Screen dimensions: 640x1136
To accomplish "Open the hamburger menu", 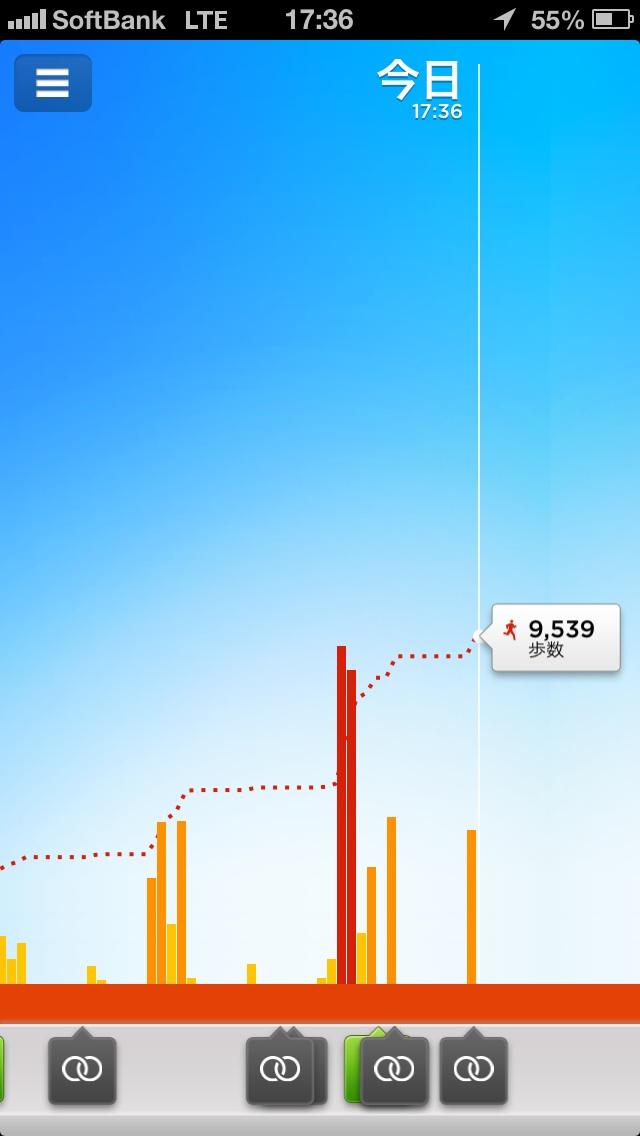I will 52,83.
